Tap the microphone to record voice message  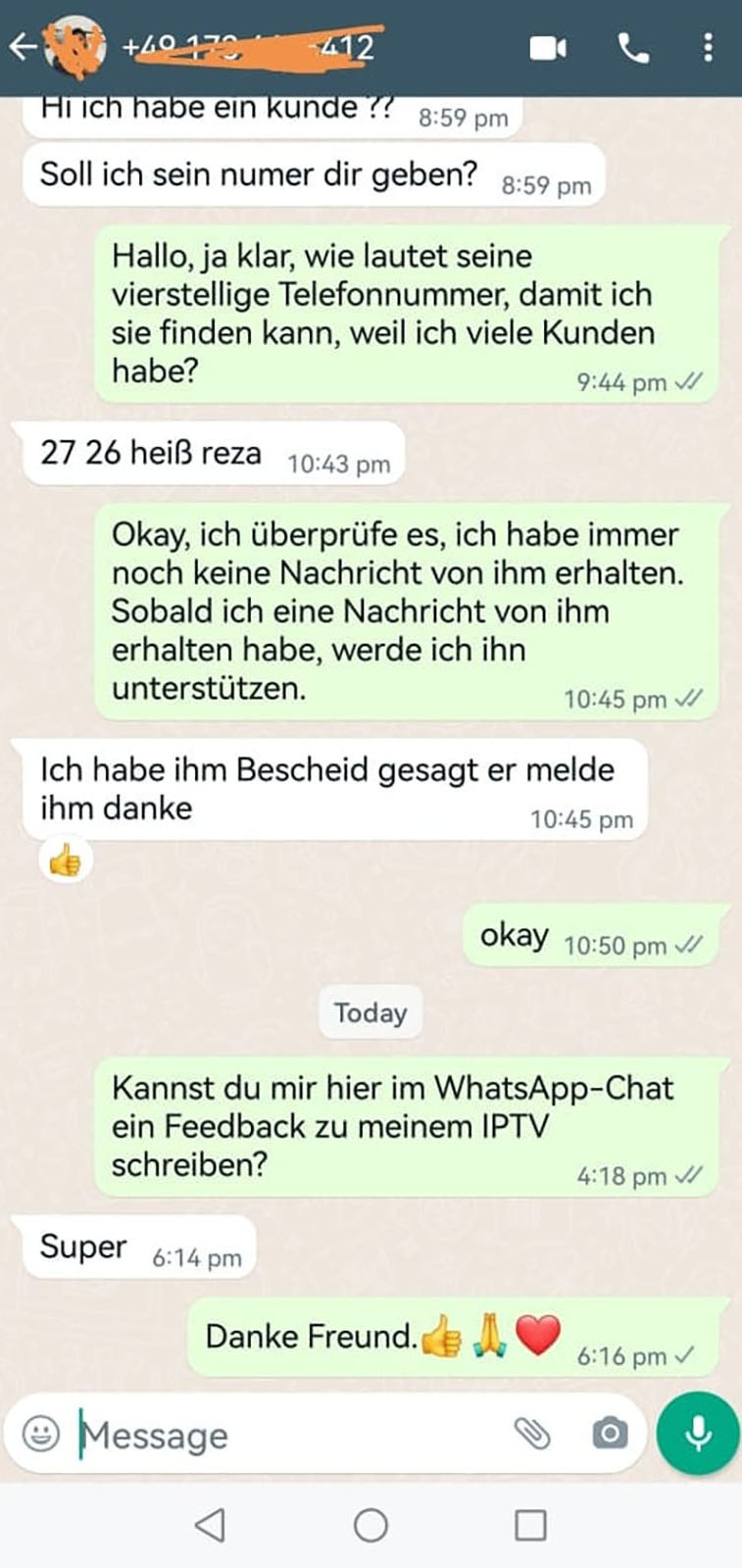[x=698, y=1434]
